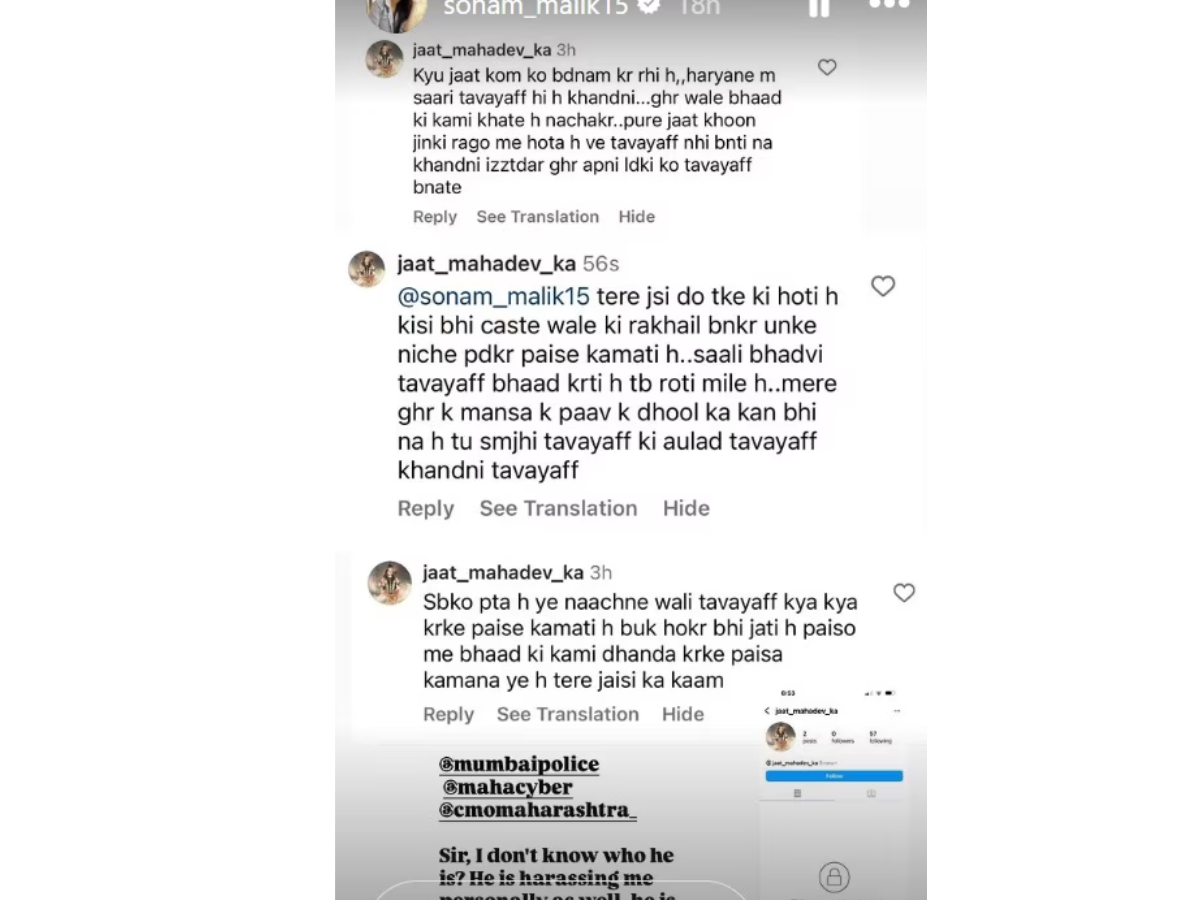Pause the story playback
The image size is (1200, 900).
coord(819,6)
